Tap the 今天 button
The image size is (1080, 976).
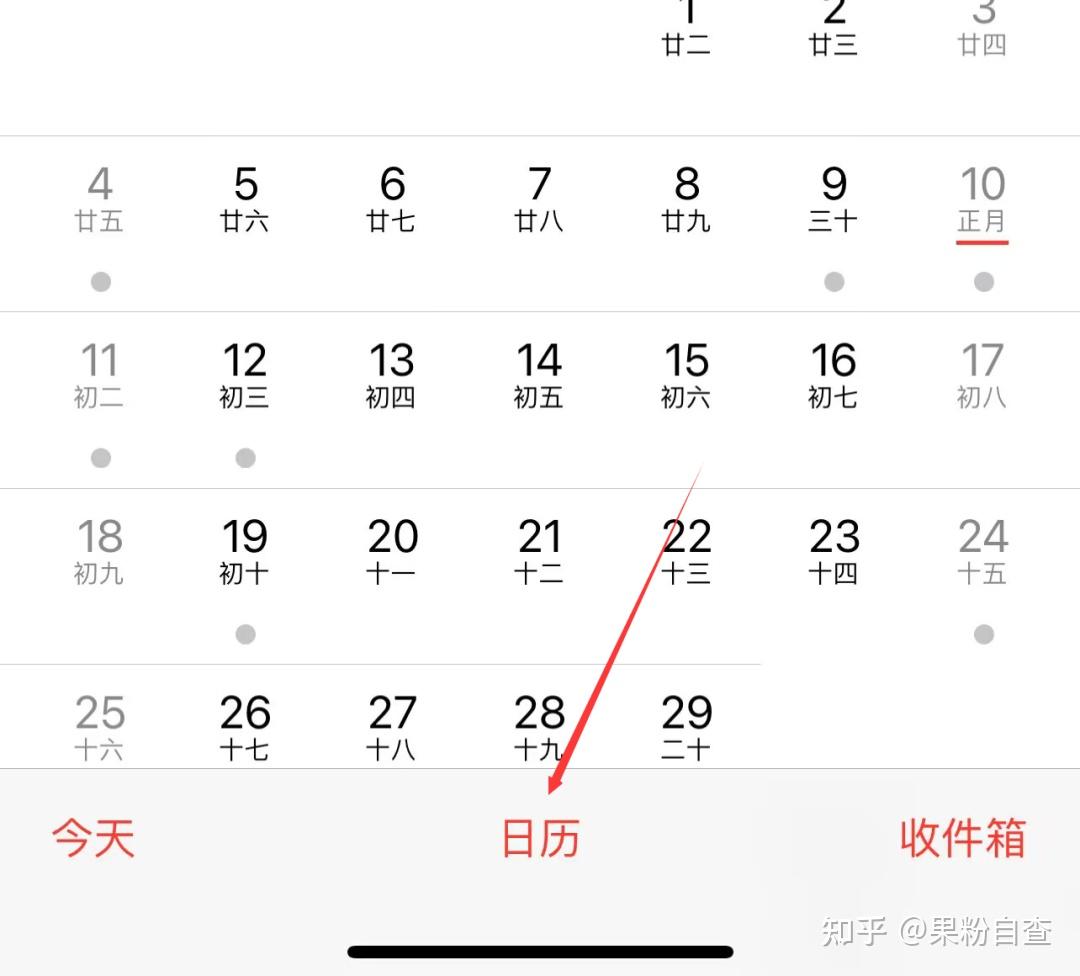[93, 838]
